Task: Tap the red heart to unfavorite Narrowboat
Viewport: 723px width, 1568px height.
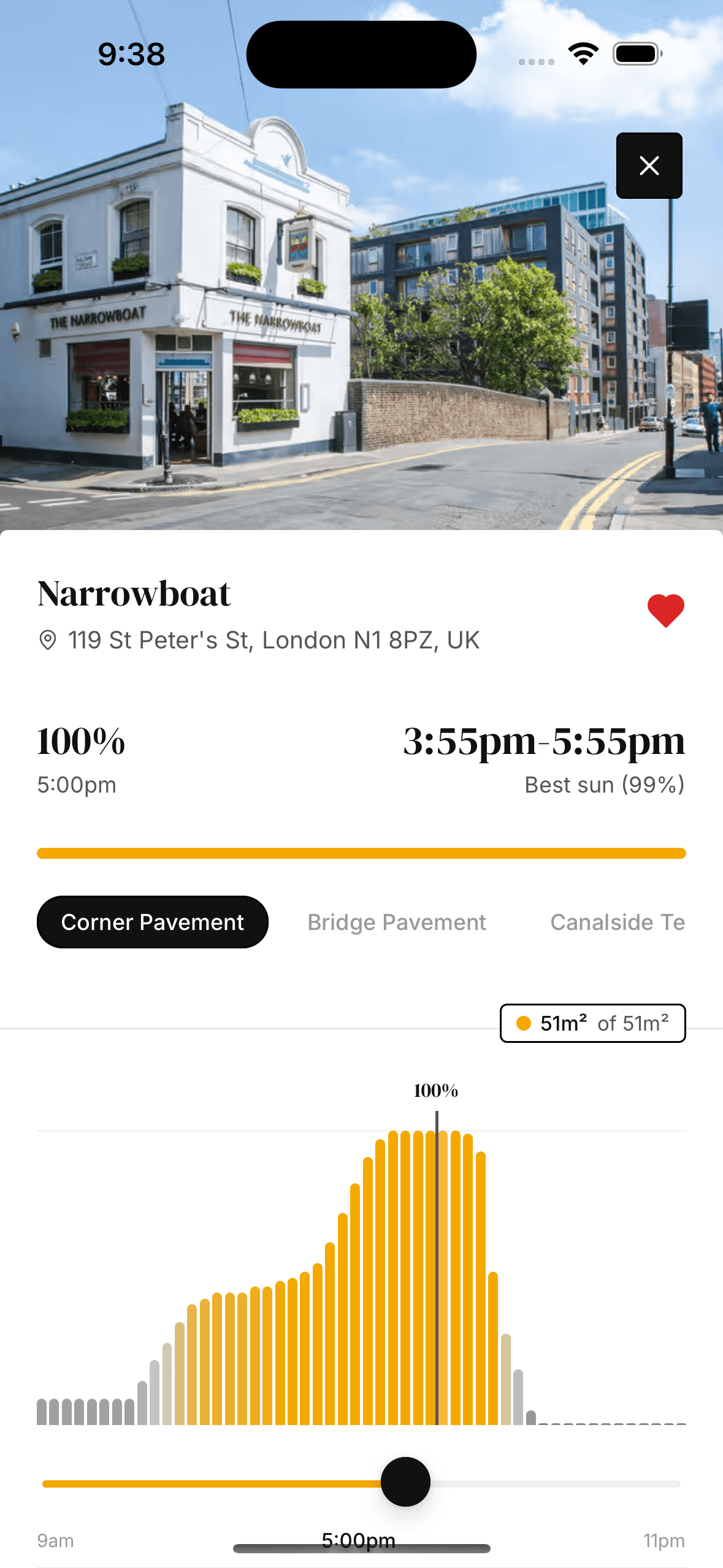Action: [665, 610]
